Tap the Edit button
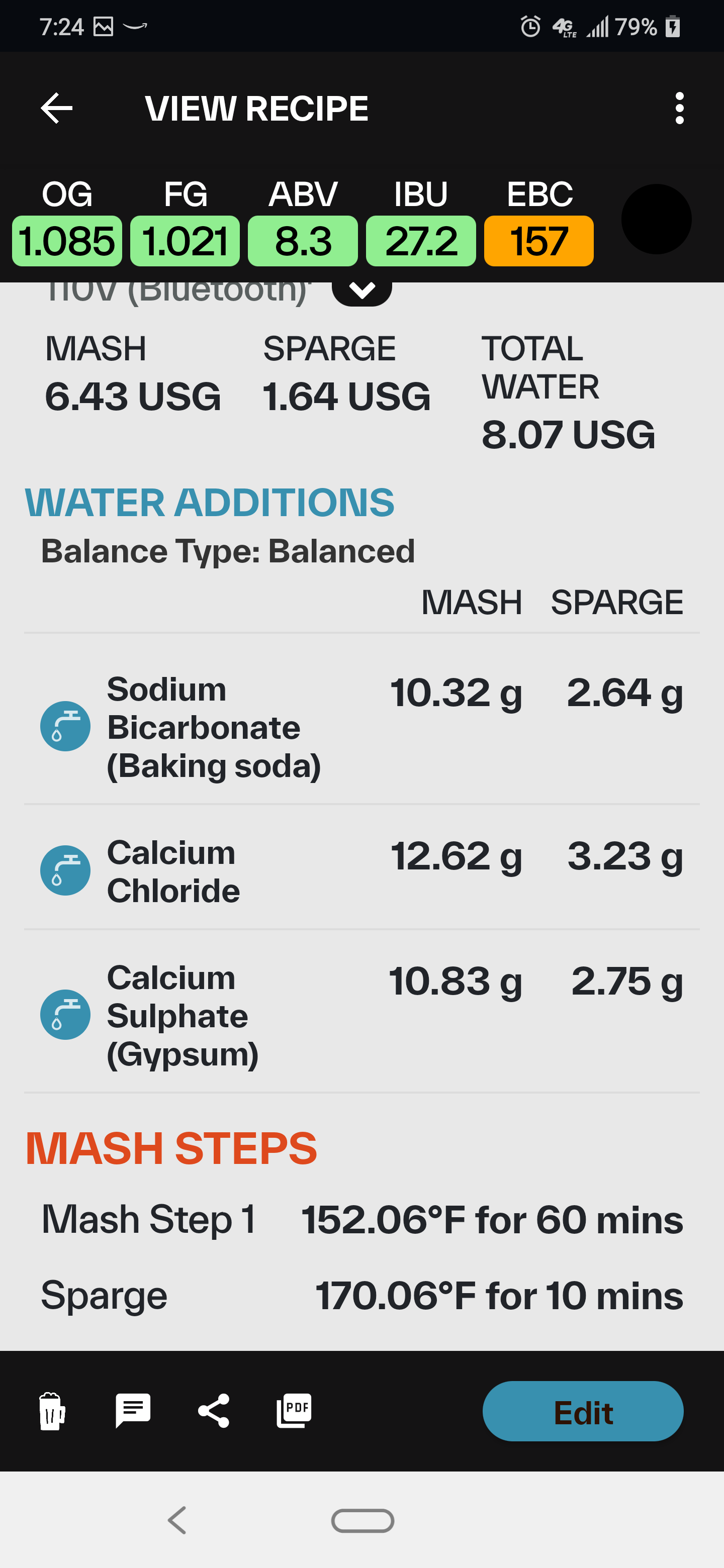Screen dimensions: 724x1568 (583, 1411)
